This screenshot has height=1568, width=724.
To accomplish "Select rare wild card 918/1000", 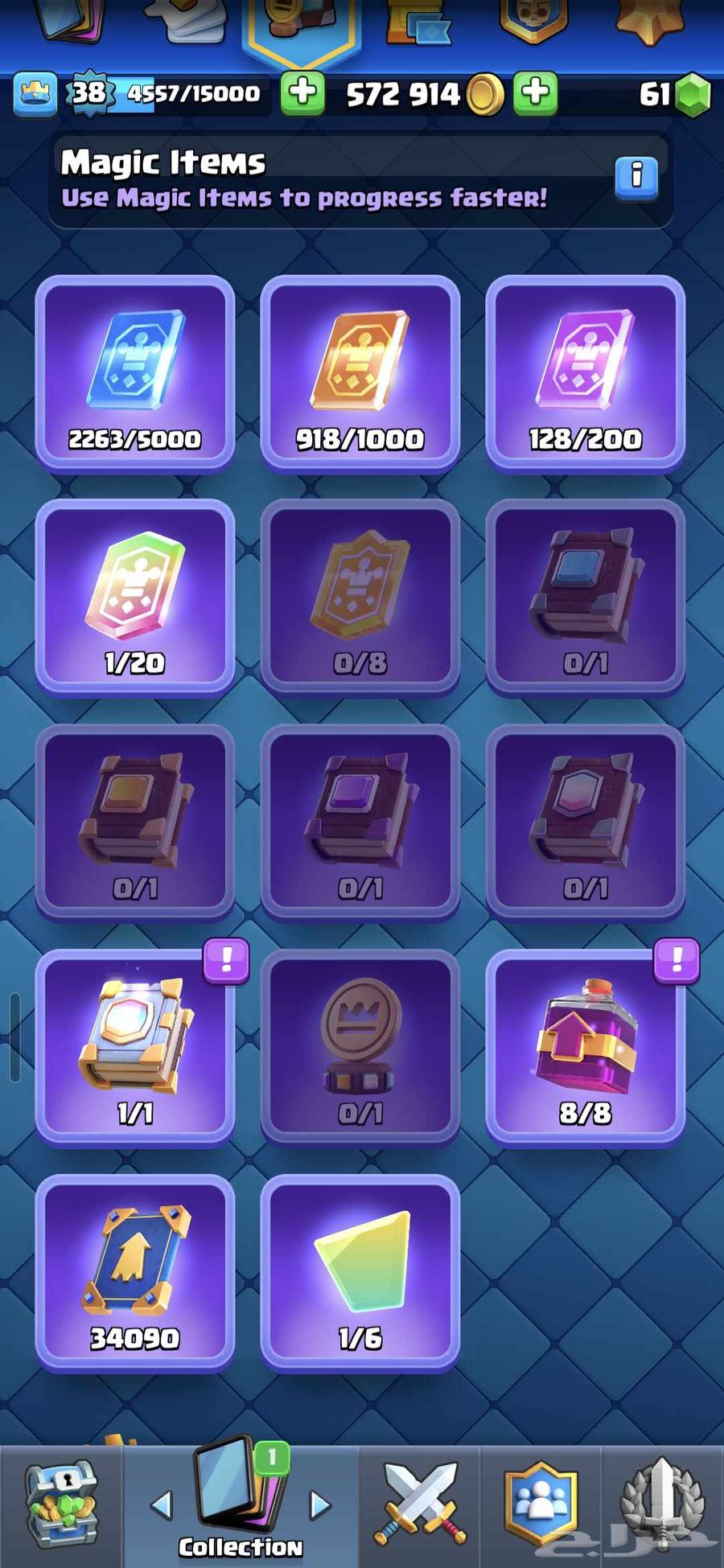I will point(360,374).
